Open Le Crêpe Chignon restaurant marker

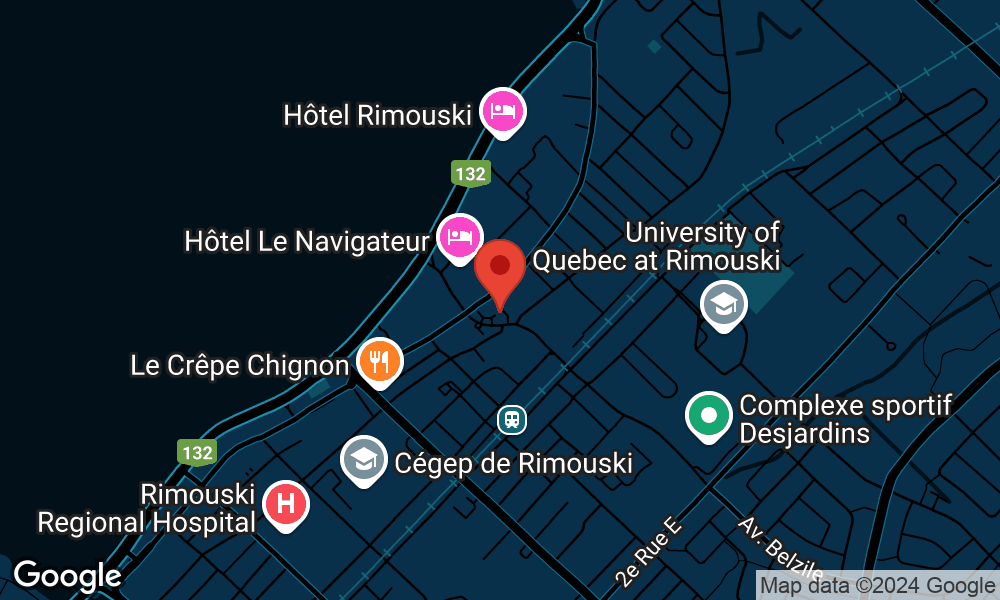click(x=380, y=361)
